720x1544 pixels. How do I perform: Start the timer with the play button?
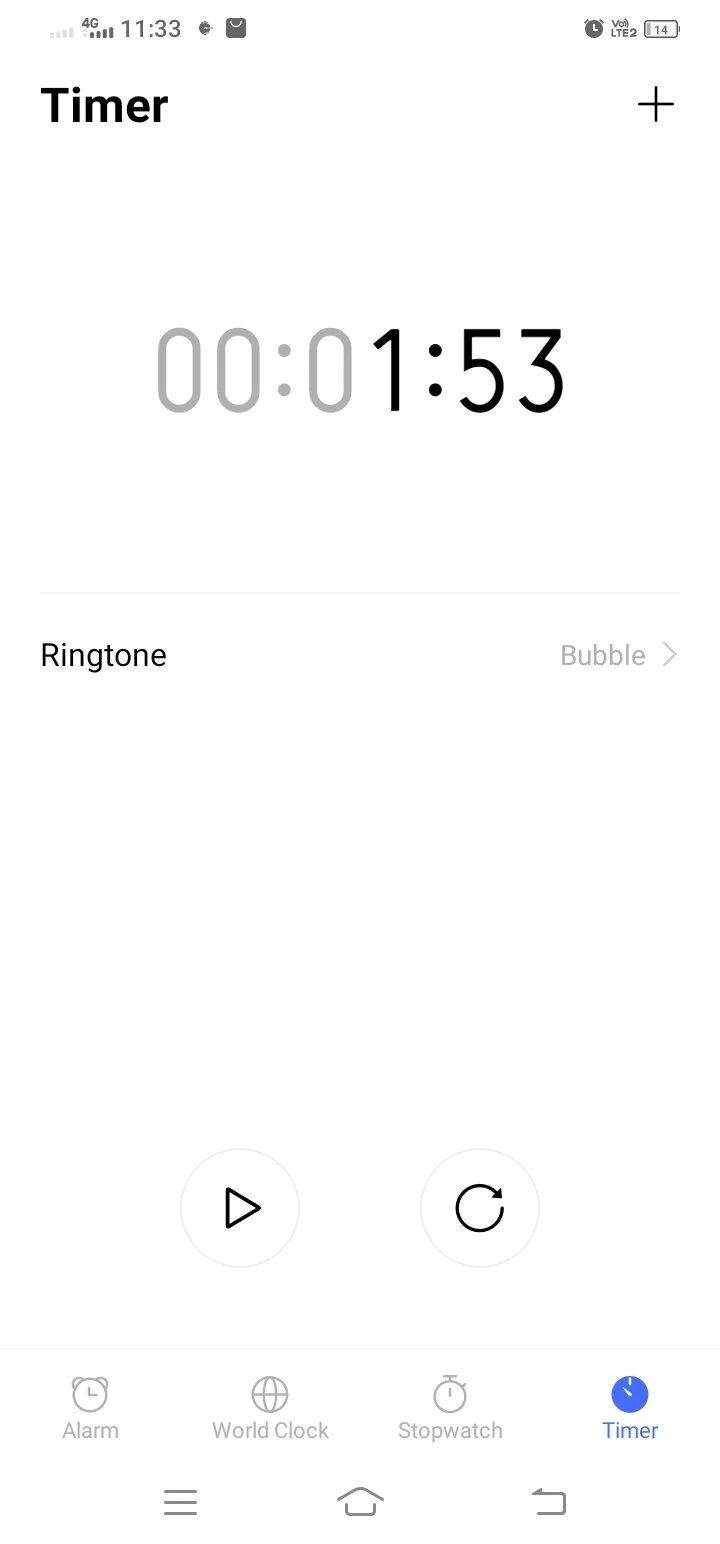point(240,1208)
